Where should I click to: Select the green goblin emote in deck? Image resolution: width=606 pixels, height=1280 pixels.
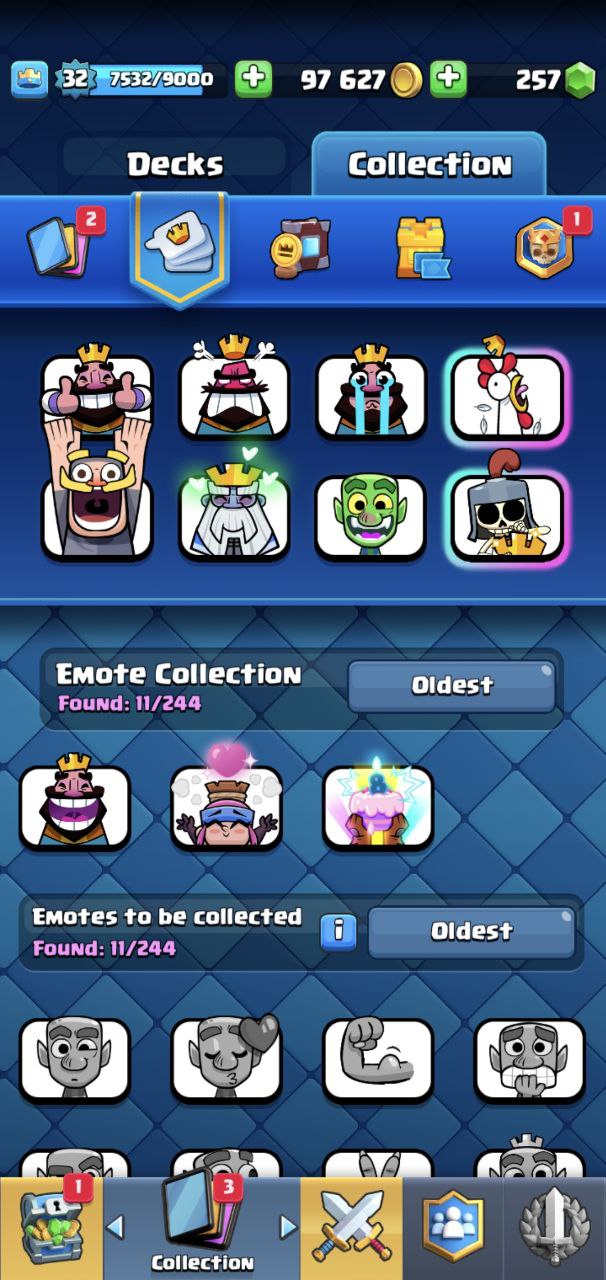tap(371, 515)
